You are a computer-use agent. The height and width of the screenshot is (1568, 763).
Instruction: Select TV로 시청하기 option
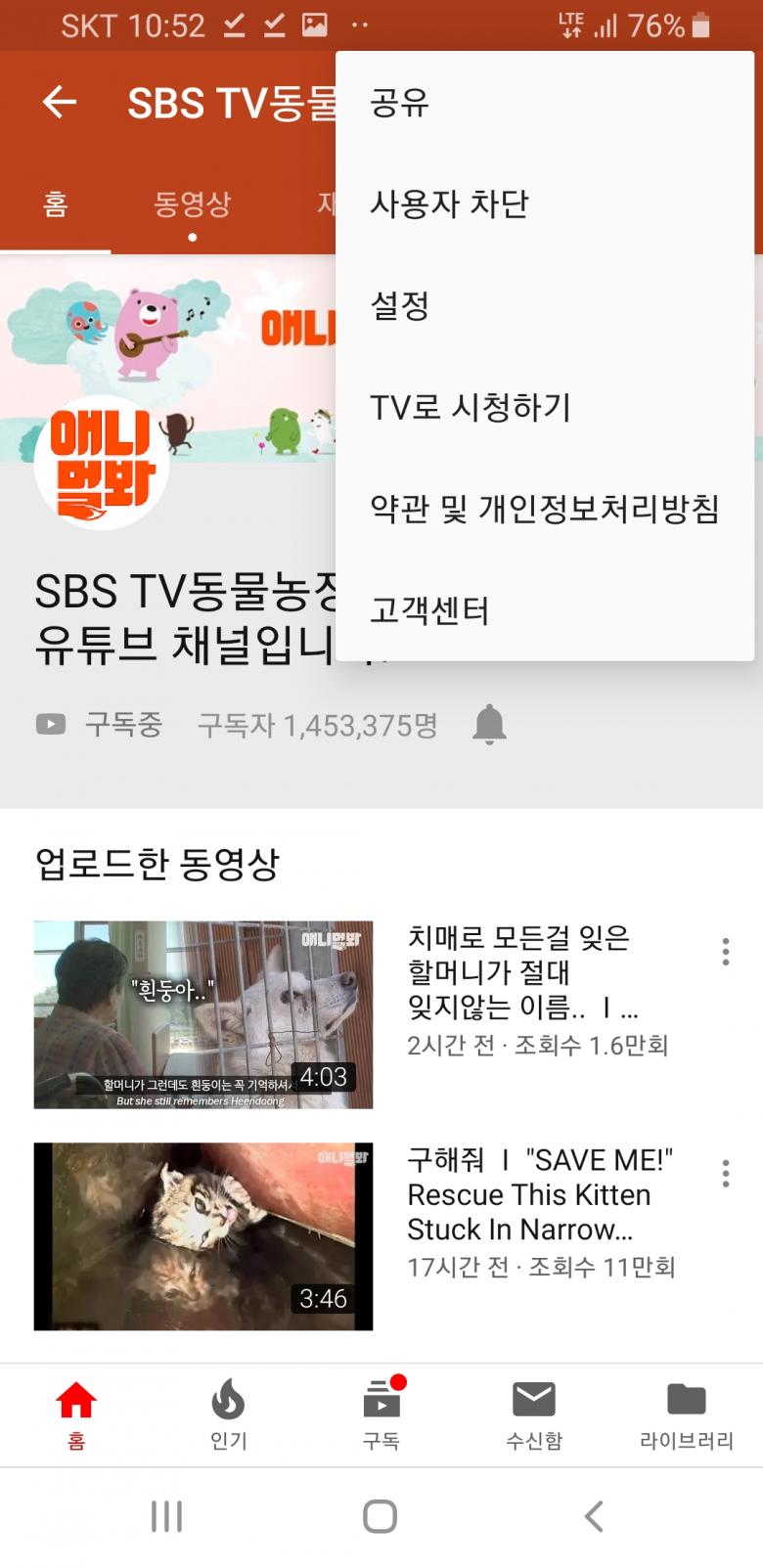[x=470, y=407]
